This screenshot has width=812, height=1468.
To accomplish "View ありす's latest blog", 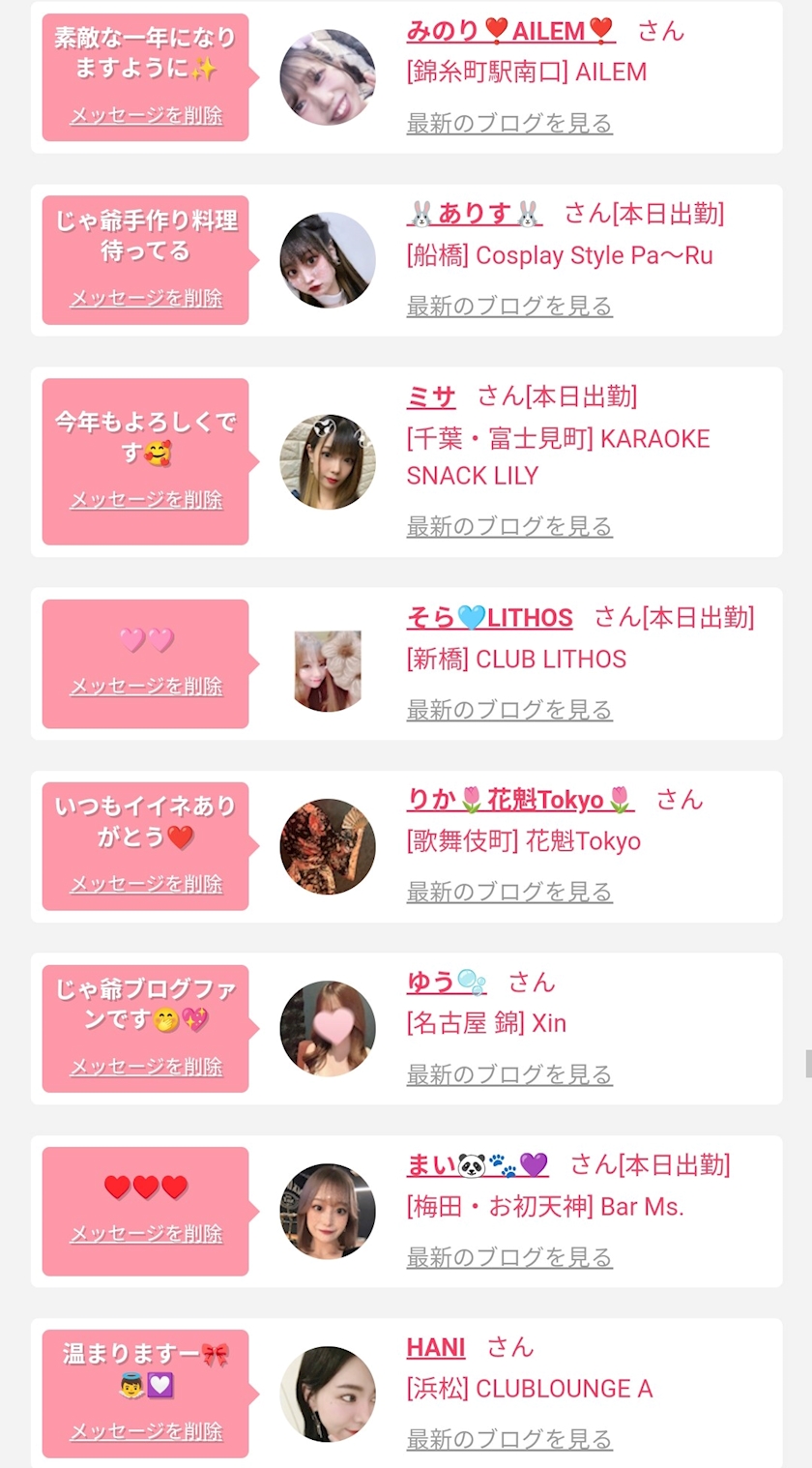I will point(509,307).
